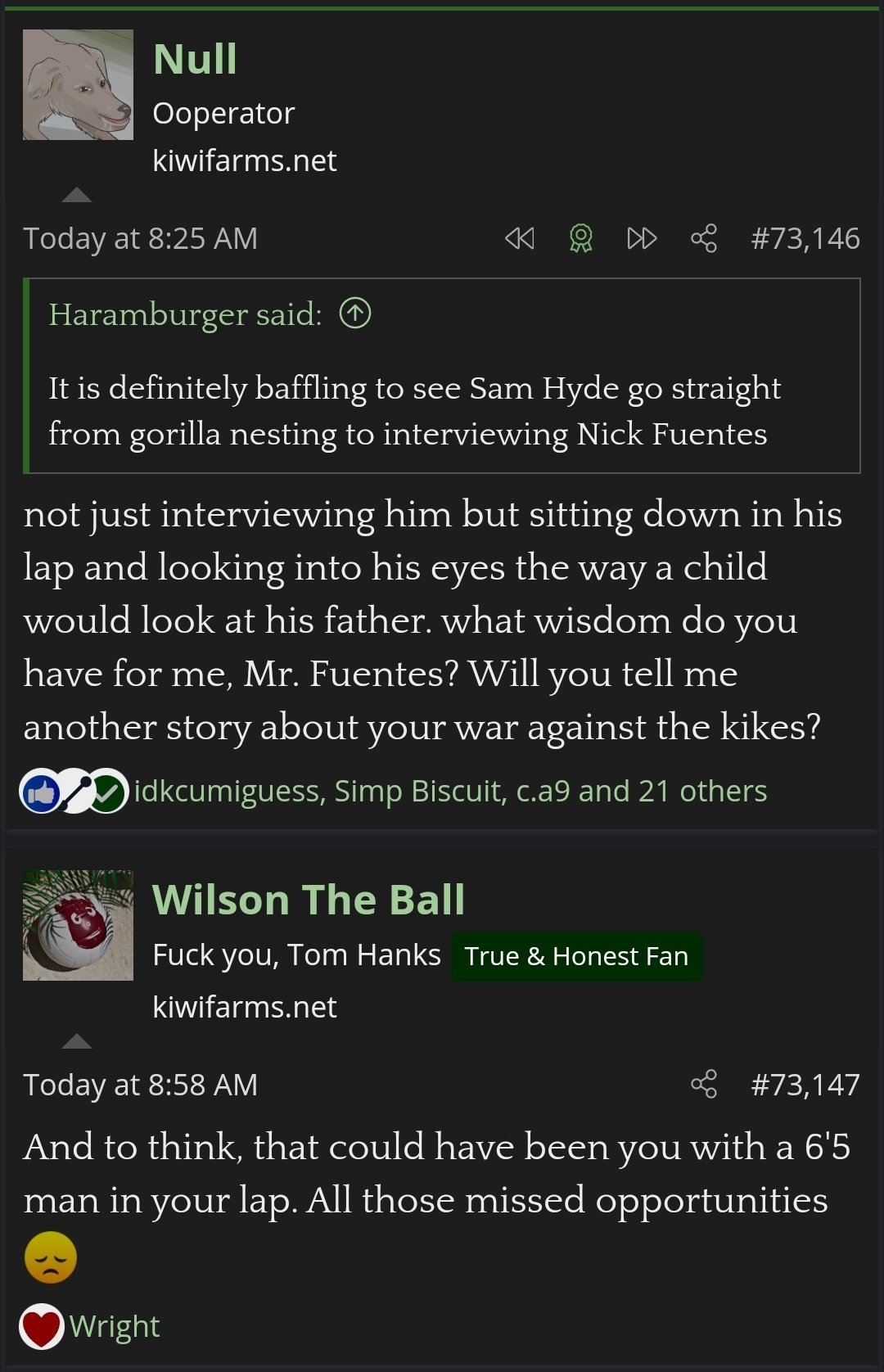The width and height of the screenshot is (884, 1372).
Task: Share post #73,146
Action: click(704, 238)
